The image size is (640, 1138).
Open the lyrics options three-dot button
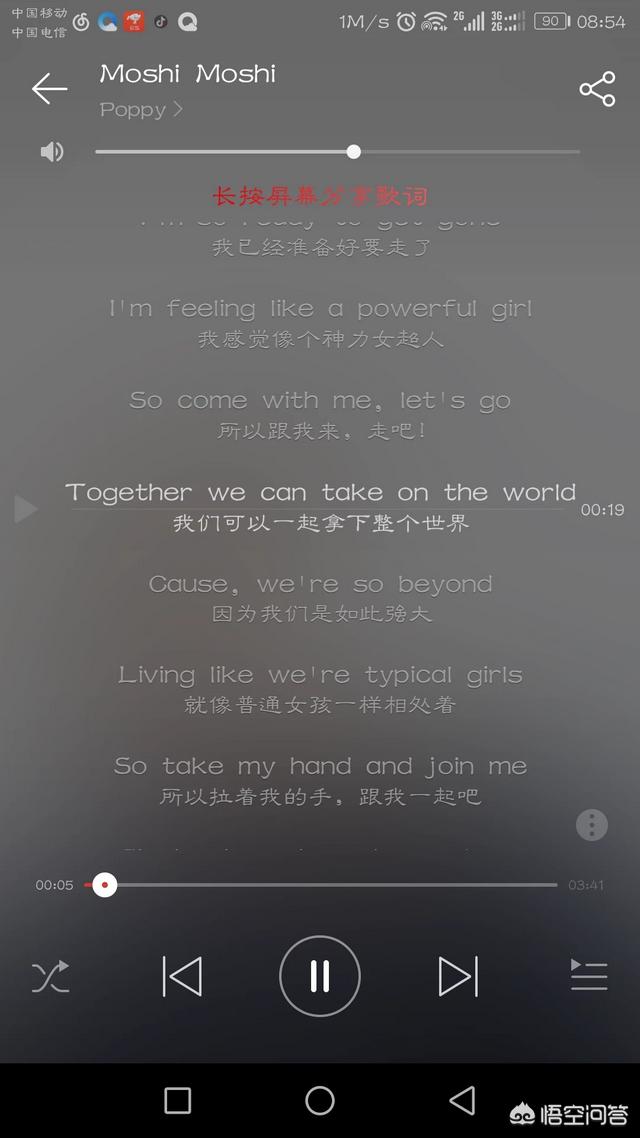[x=591, y=824]
